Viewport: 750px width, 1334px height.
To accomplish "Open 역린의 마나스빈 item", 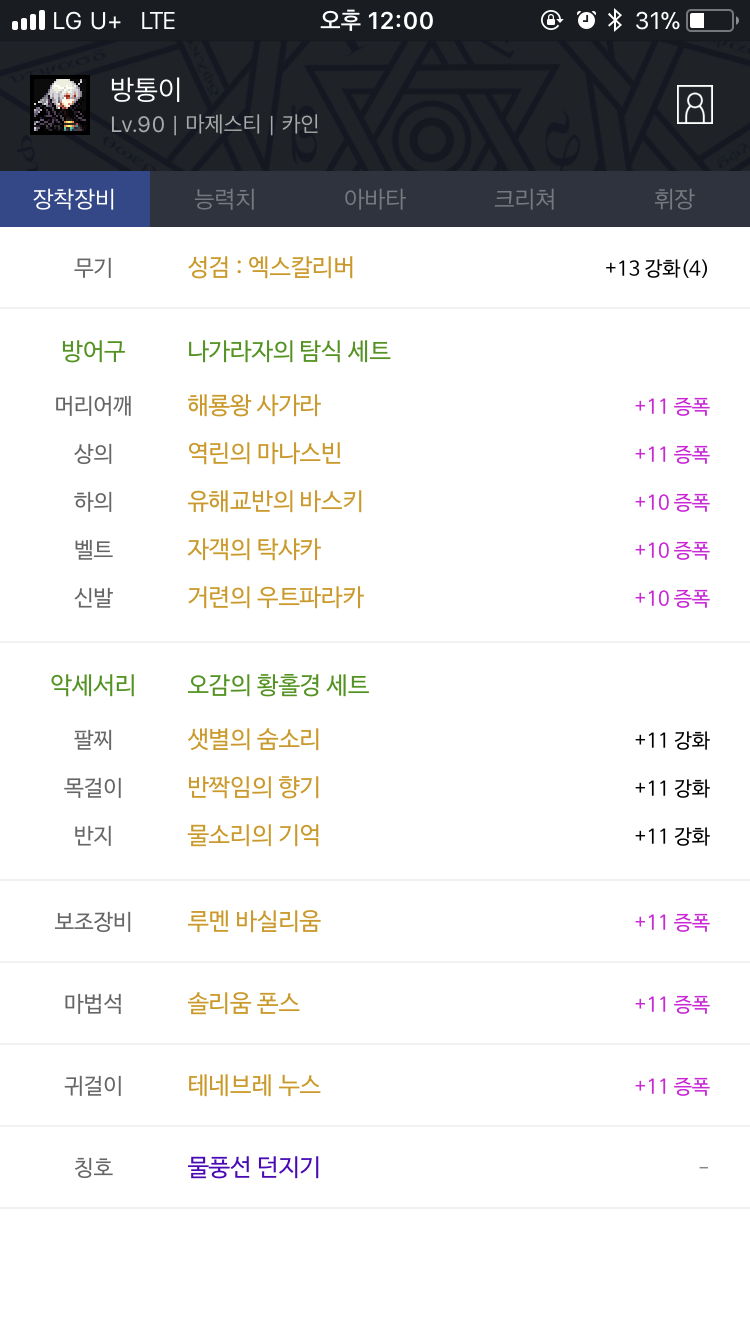I will point(265,453).
